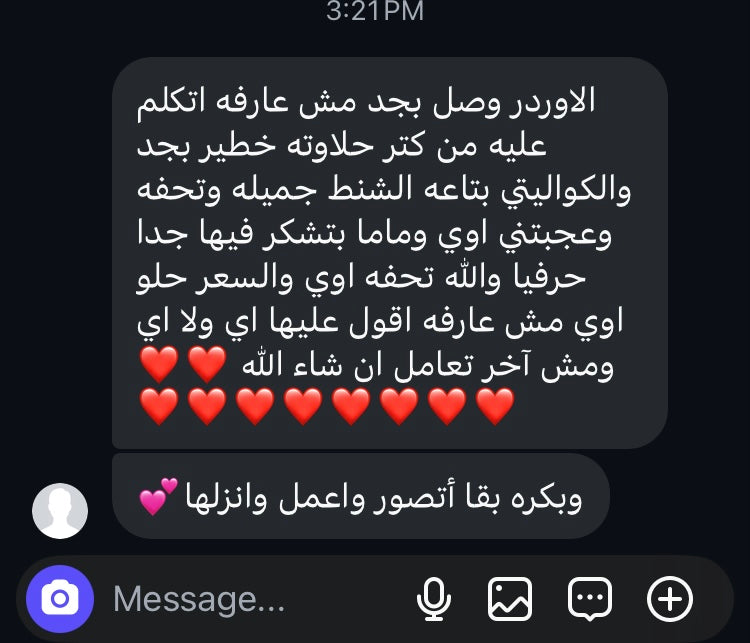Open more options with the plus icon

669,599
